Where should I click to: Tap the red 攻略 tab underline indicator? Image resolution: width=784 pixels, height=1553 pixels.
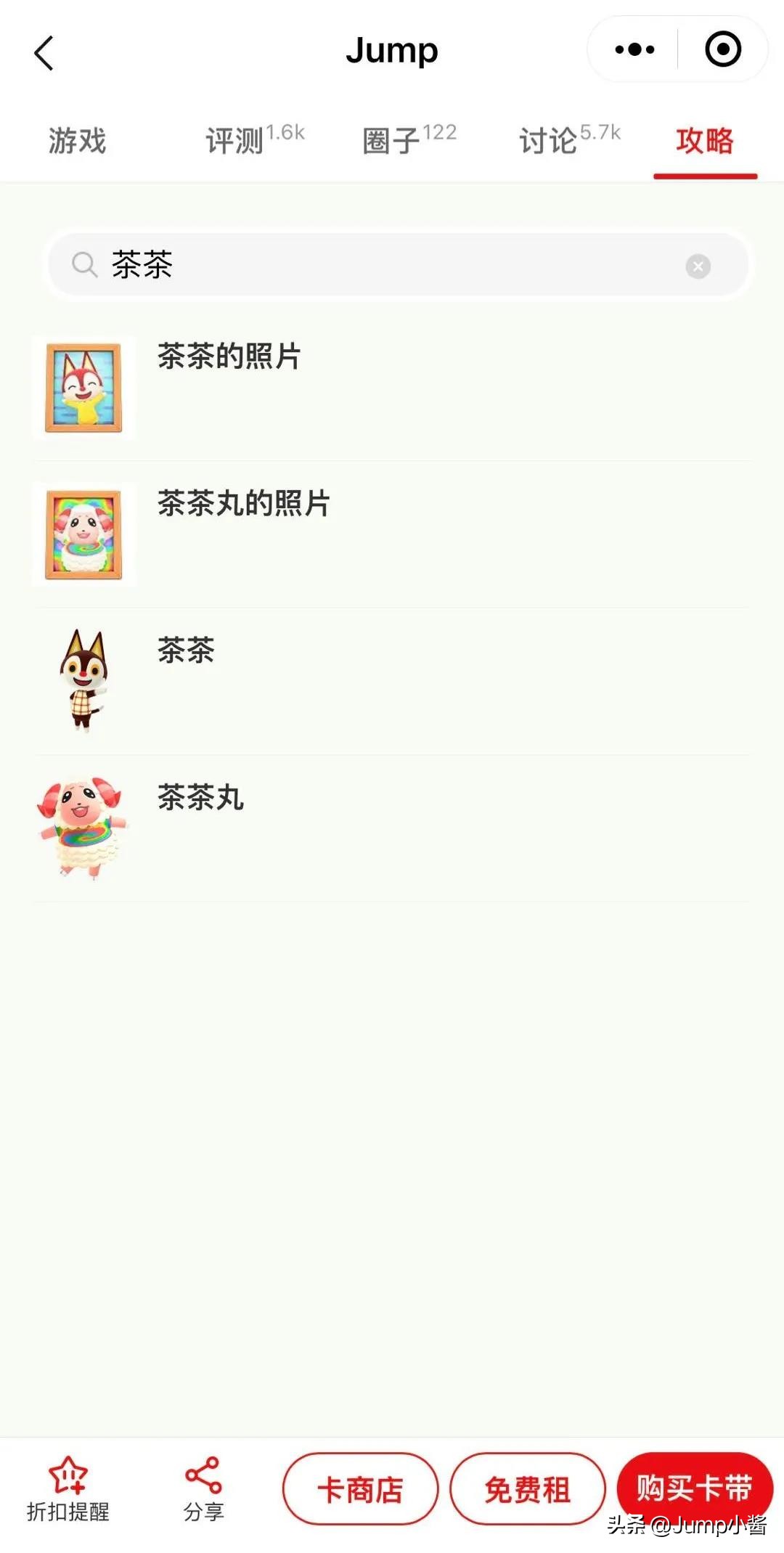click(x=707, y=174)
